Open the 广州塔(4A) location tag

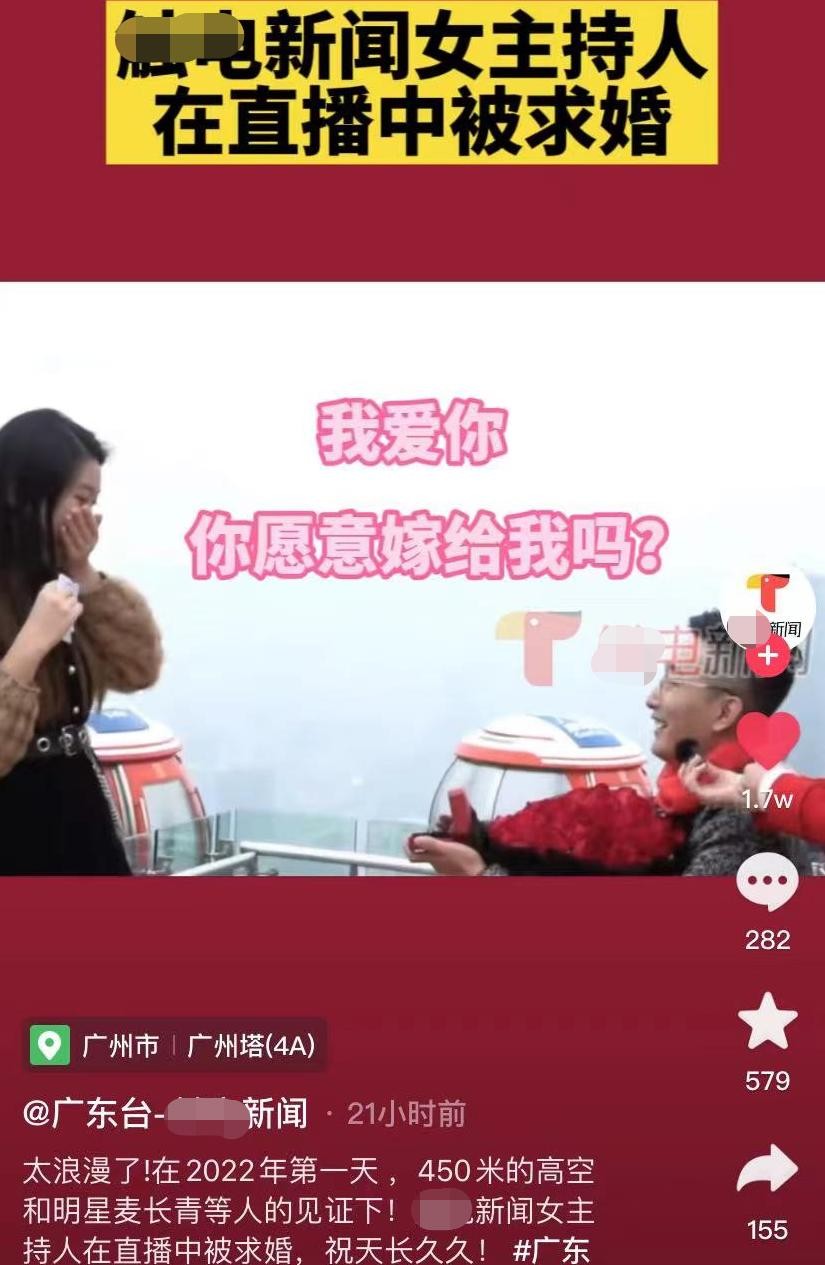click(x=251, y=1046)
